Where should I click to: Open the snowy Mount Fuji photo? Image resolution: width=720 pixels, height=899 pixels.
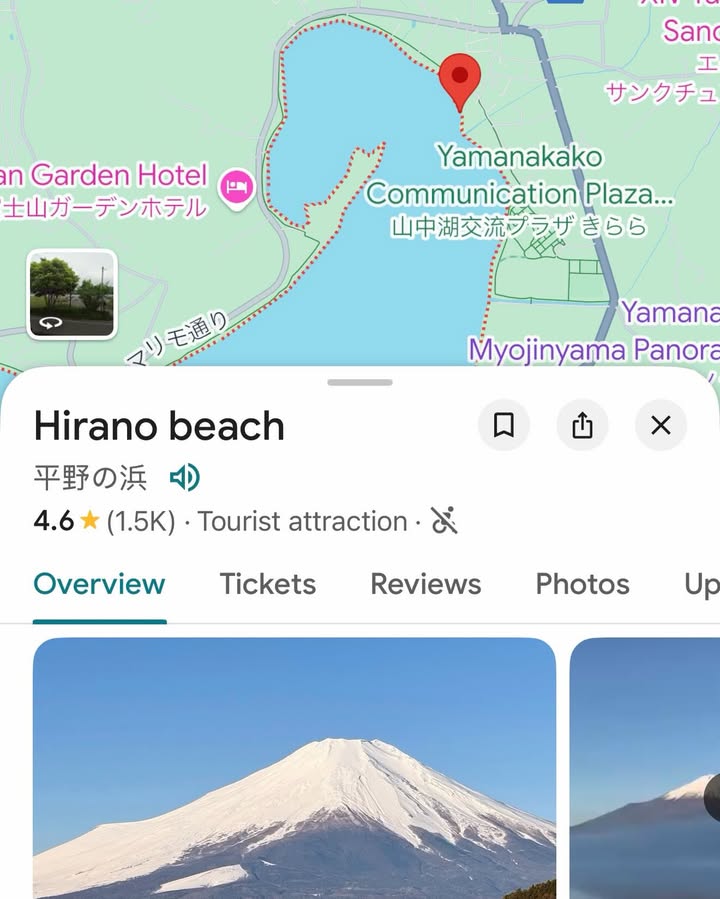tap(294, 768)
